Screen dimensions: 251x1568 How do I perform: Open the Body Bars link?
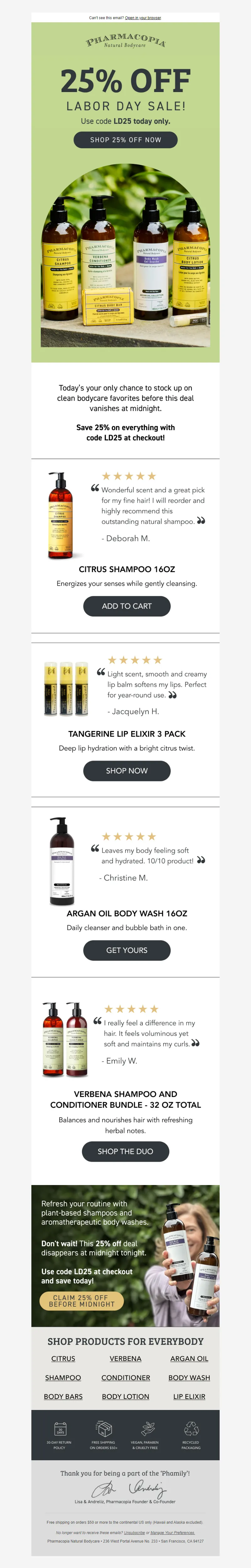click(63, 1396)
